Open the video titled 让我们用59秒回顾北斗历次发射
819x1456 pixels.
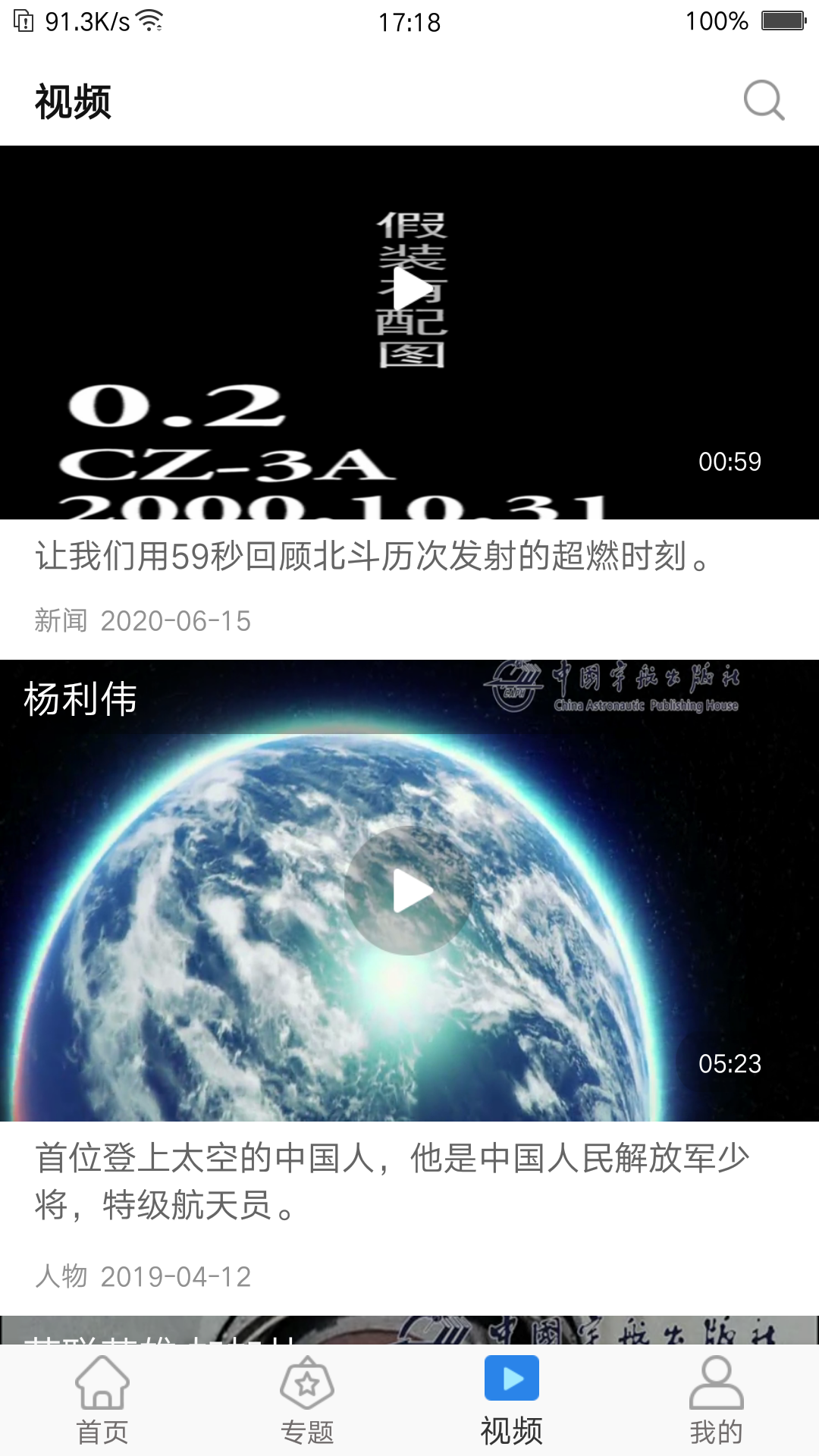click(372, 556)
